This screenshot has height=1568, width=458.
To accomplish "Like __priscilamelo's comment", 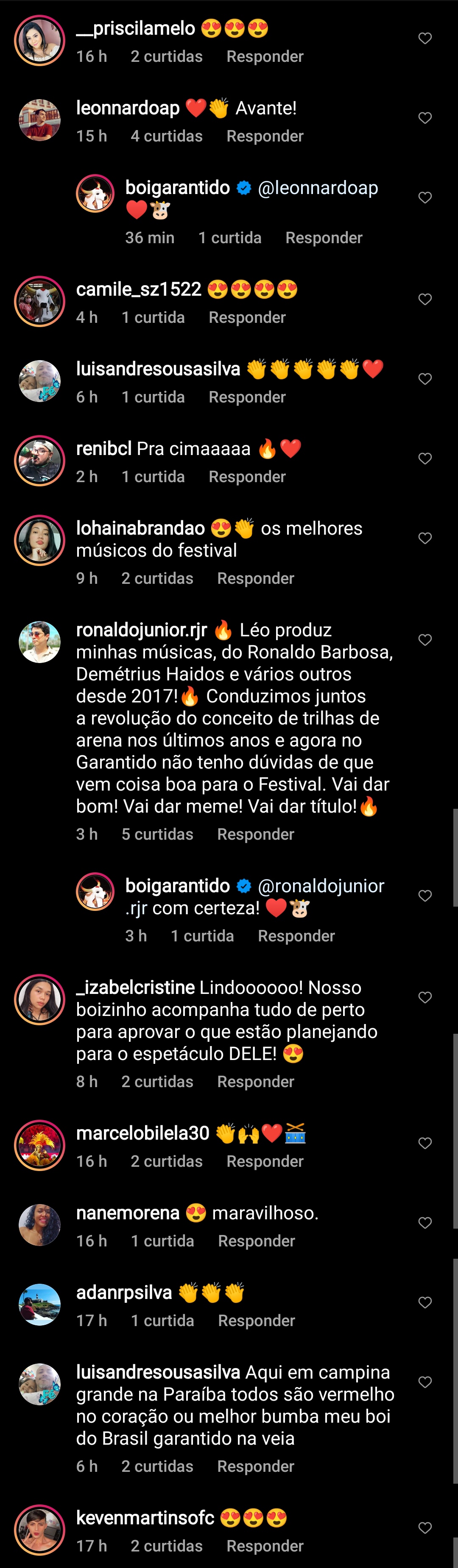I will tap(425, 39).
